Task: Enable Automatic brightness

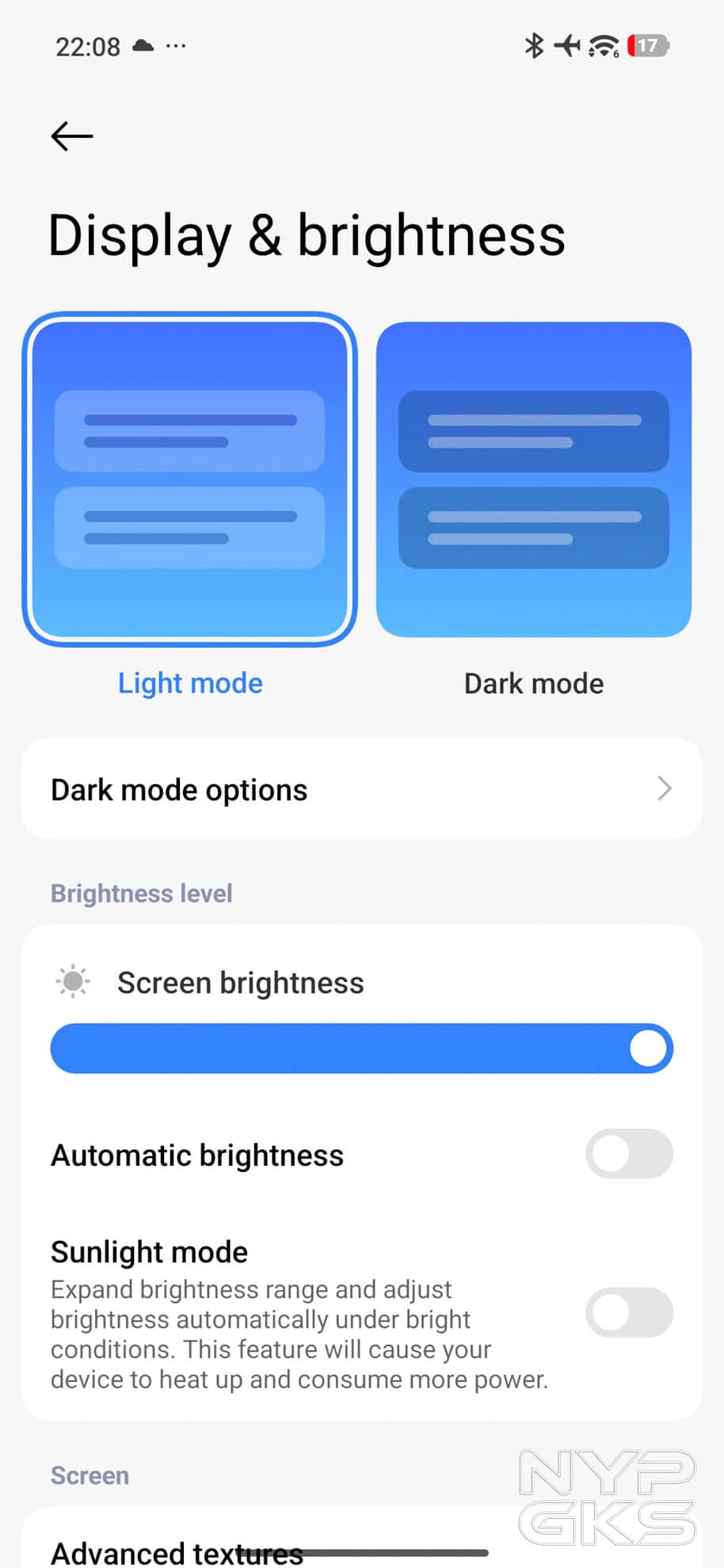Action: pyautogui.click(x=629, y=1154)
